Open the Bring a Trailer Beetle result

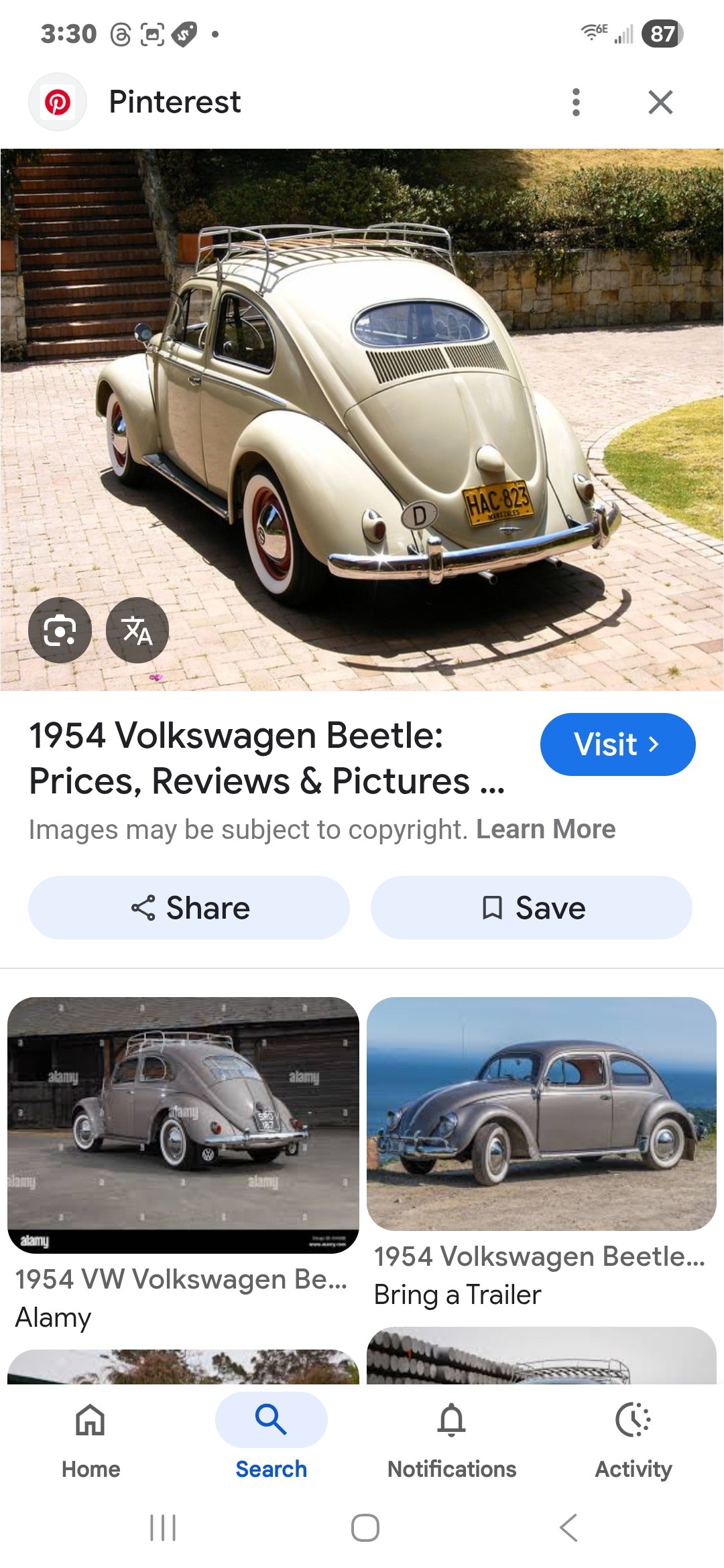(542, 1114)
